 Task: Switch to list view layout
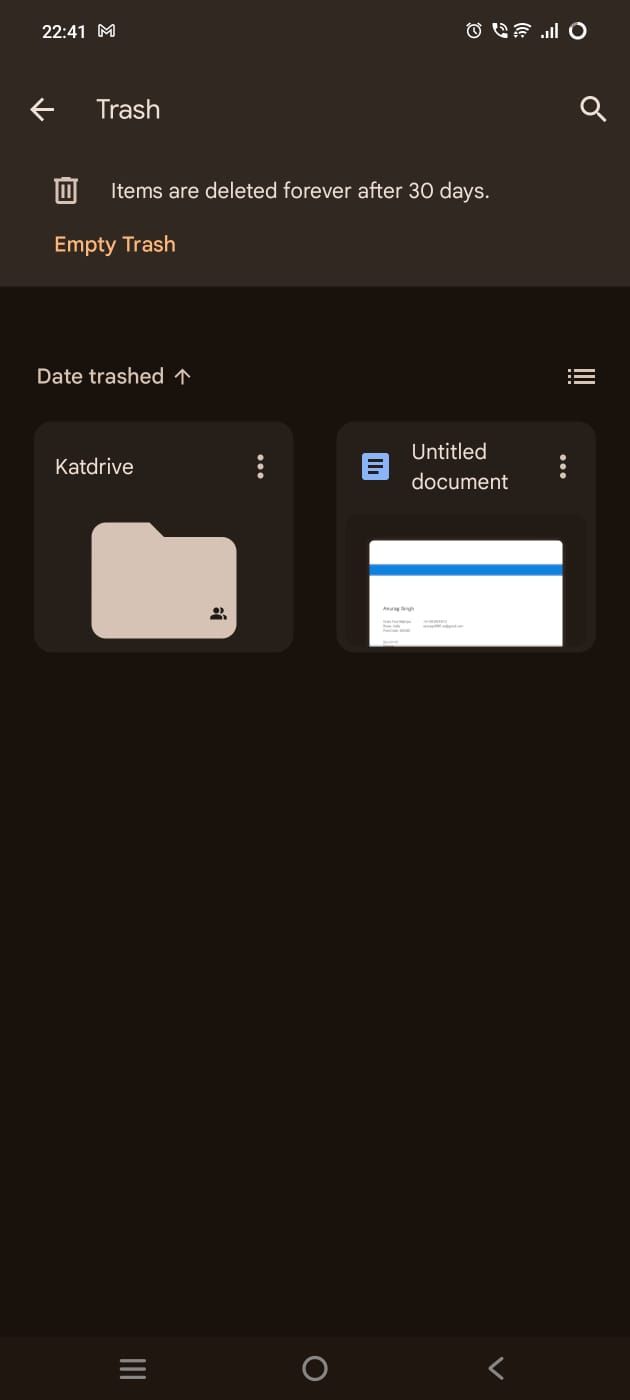tap(581, 377)
